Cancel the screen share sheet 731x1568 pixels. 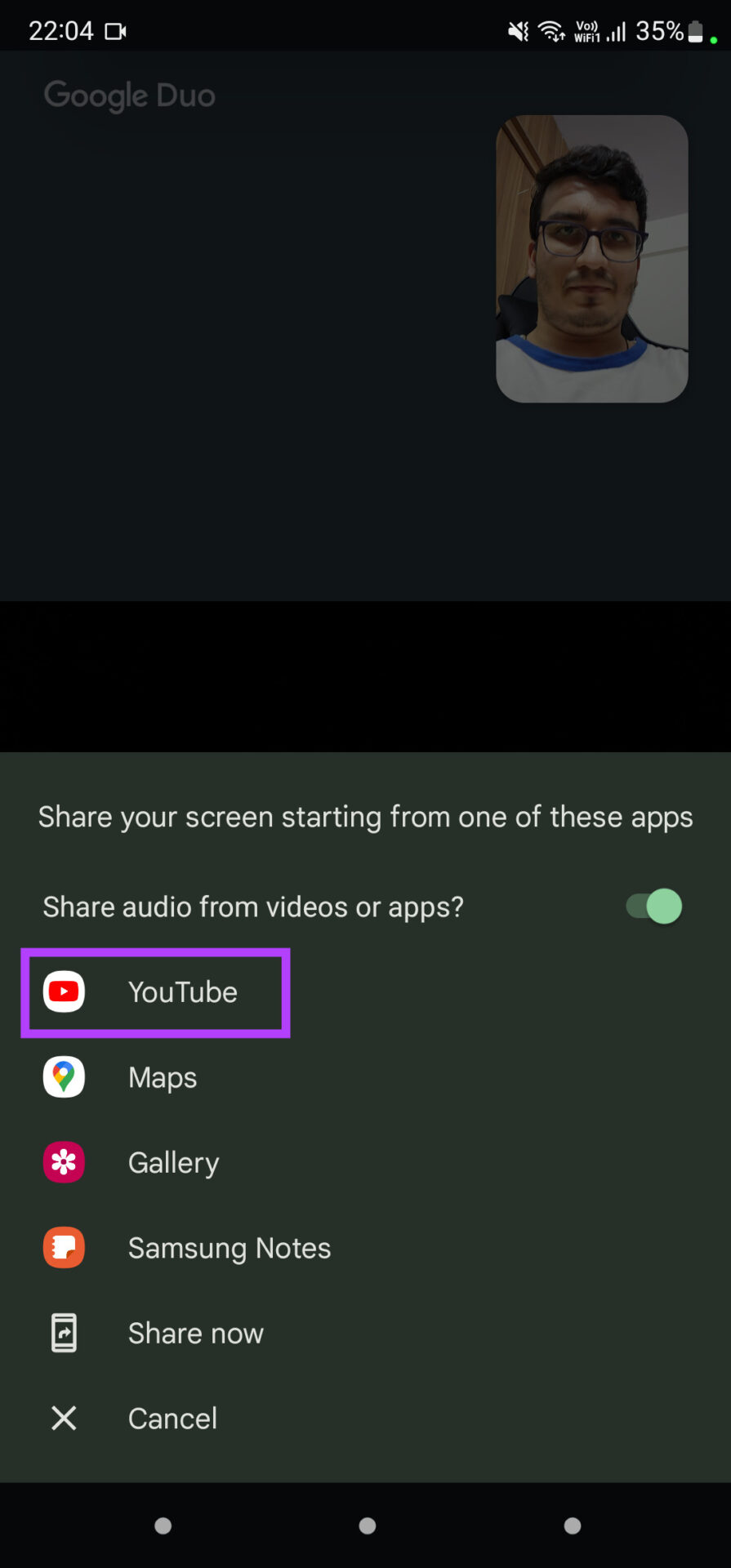tap(172, 1419)
